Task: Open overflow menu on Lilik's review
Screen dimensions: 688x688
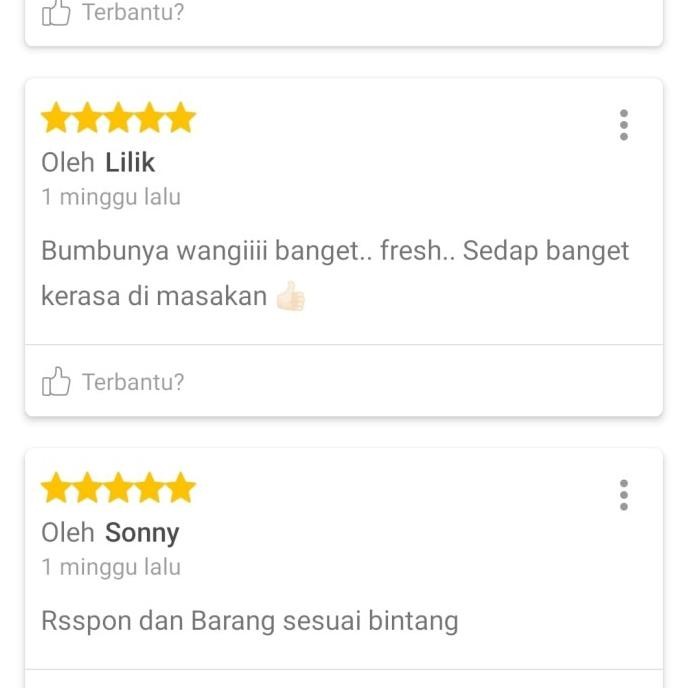Action: [x=624, y=125]
